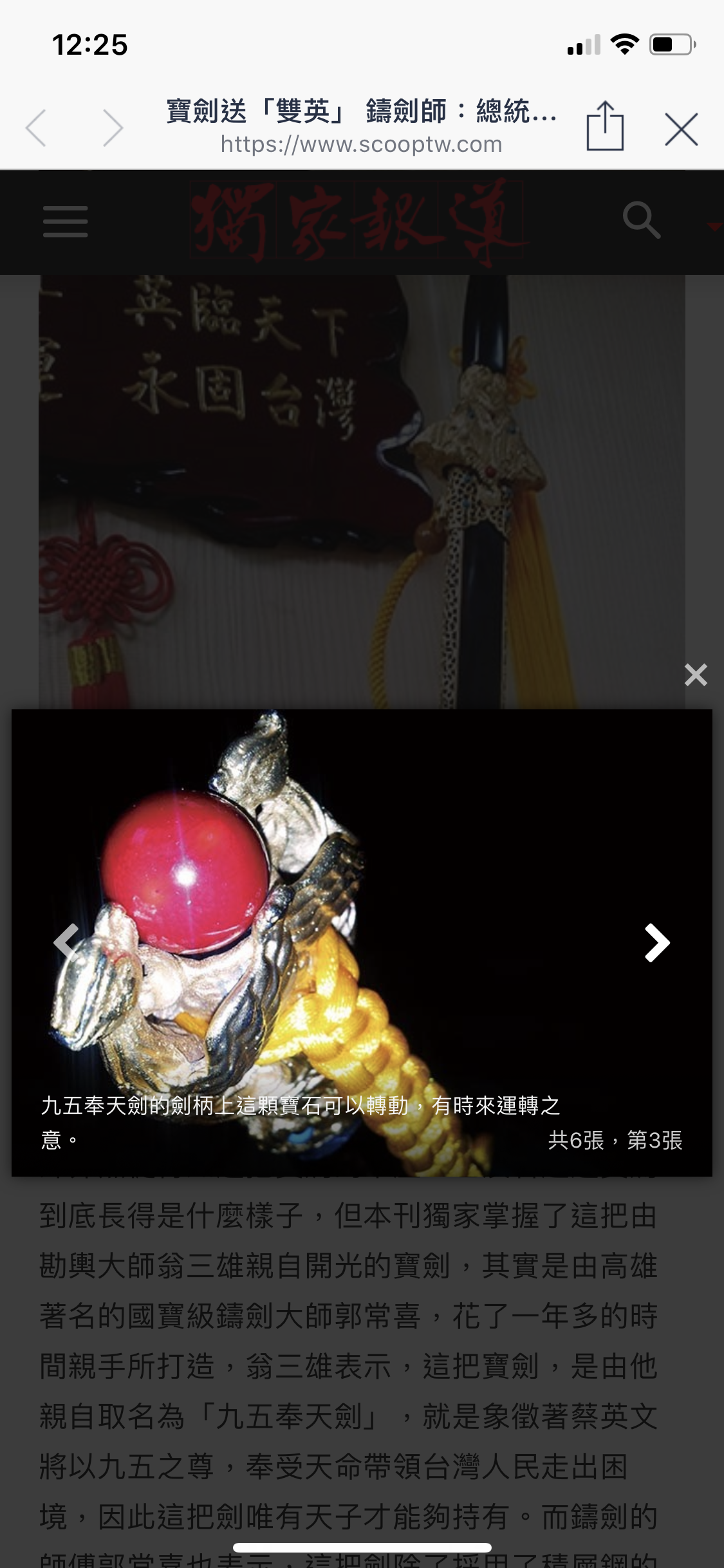Share this article page
This screenshot has width=724, height=1568.
click(x=605, y=126)
